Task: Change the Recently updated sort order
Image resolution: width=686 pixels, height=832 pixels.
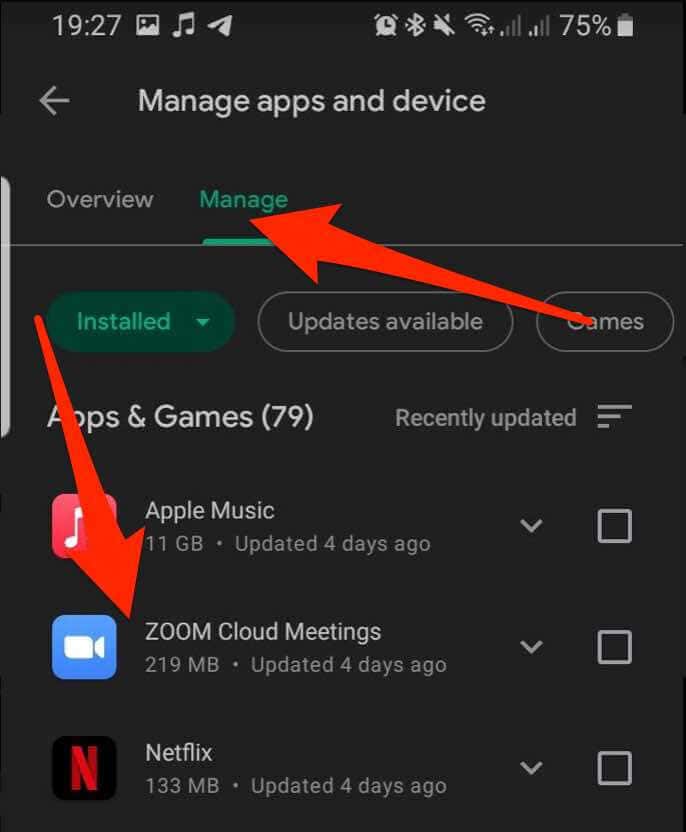Action: pyautogui.click(x=513, y=418)
